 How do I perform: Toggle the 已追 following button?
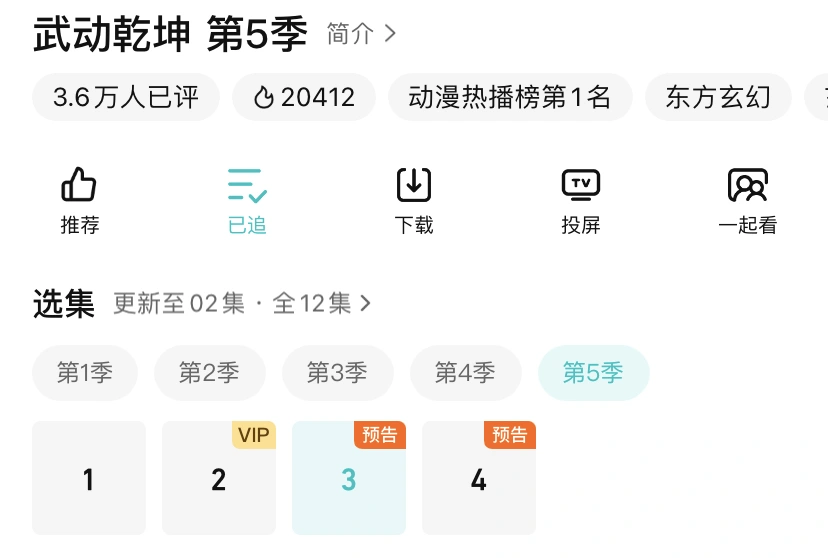[247, 200]
